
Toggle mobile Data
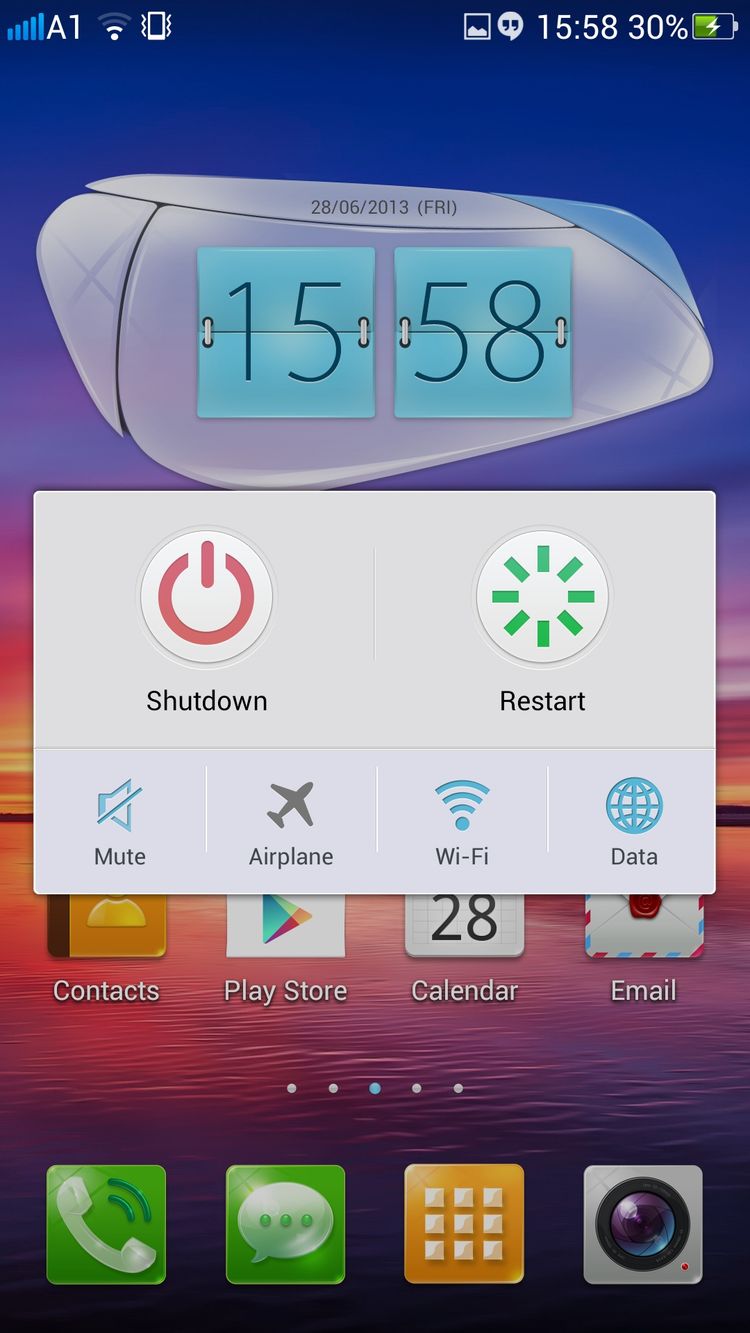(634, 822)
